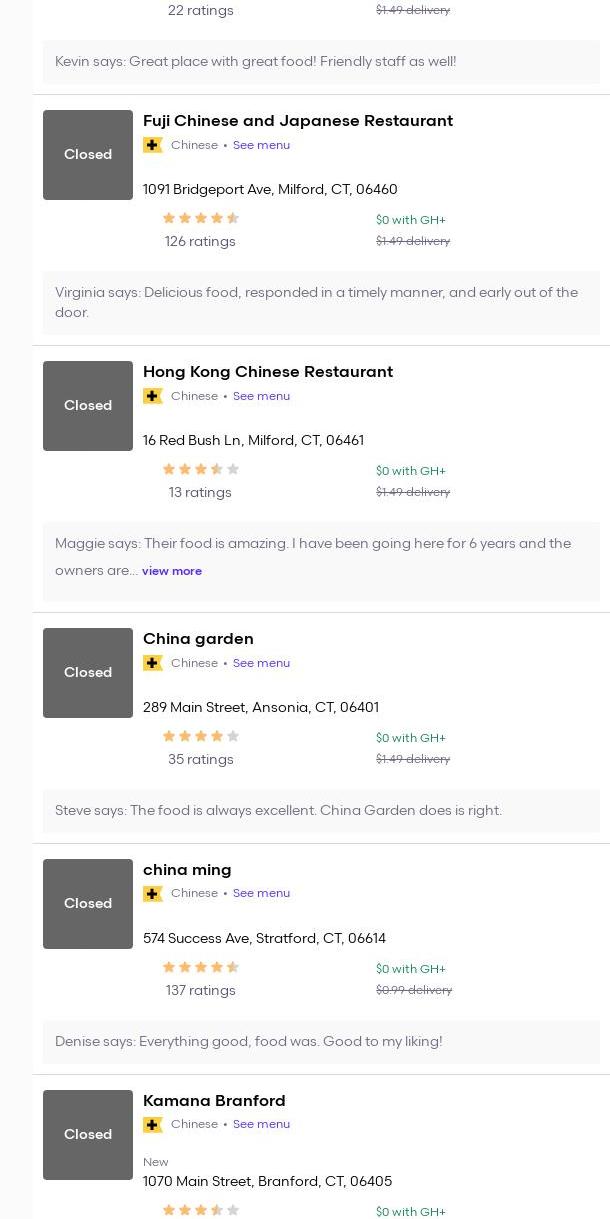The image size is (610, 1219).
Task: See menu for Fuji Chinese and Japanese Restaurant
Action: tap(261, 145)
